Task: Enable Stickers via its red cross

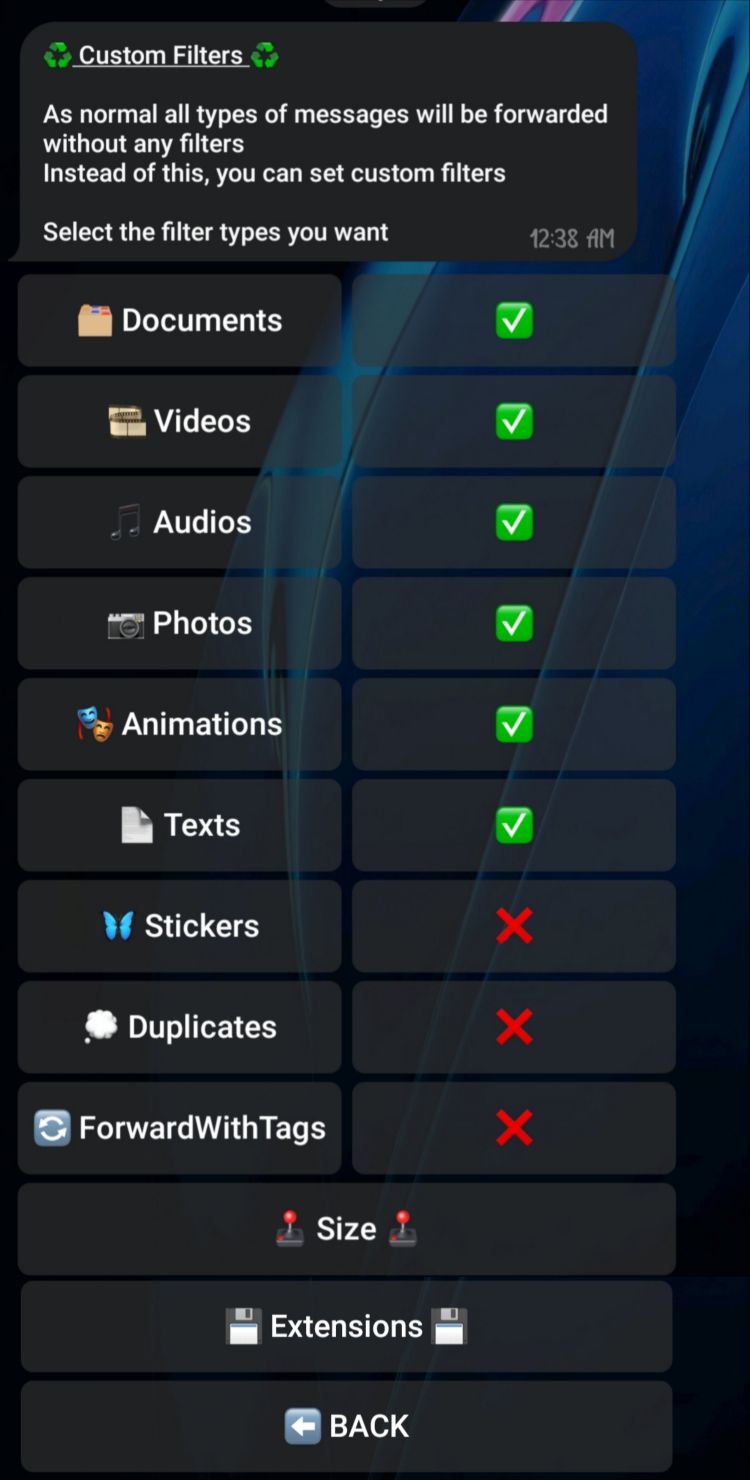Action: 514,927
